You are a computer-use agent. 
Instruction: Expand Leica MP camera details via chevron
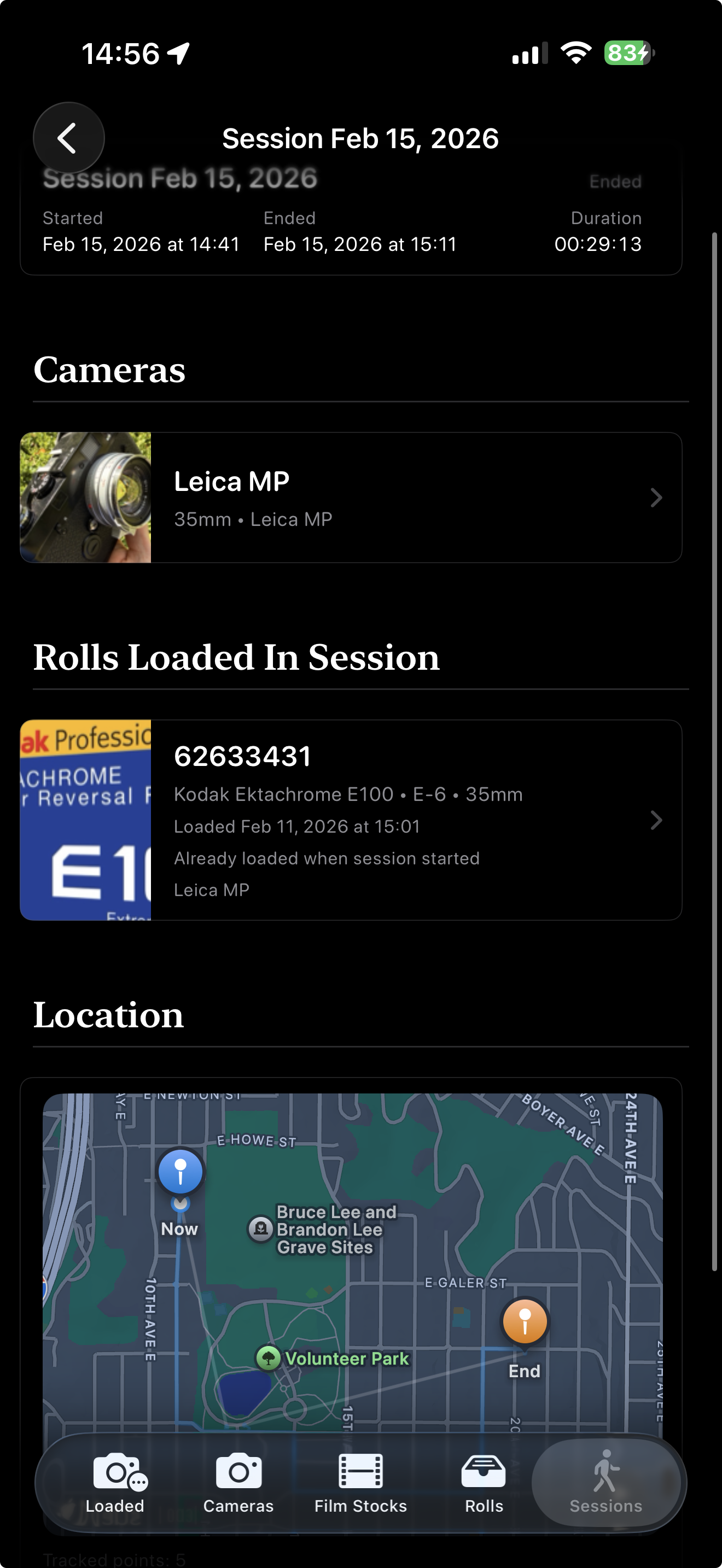coord(656,498)
